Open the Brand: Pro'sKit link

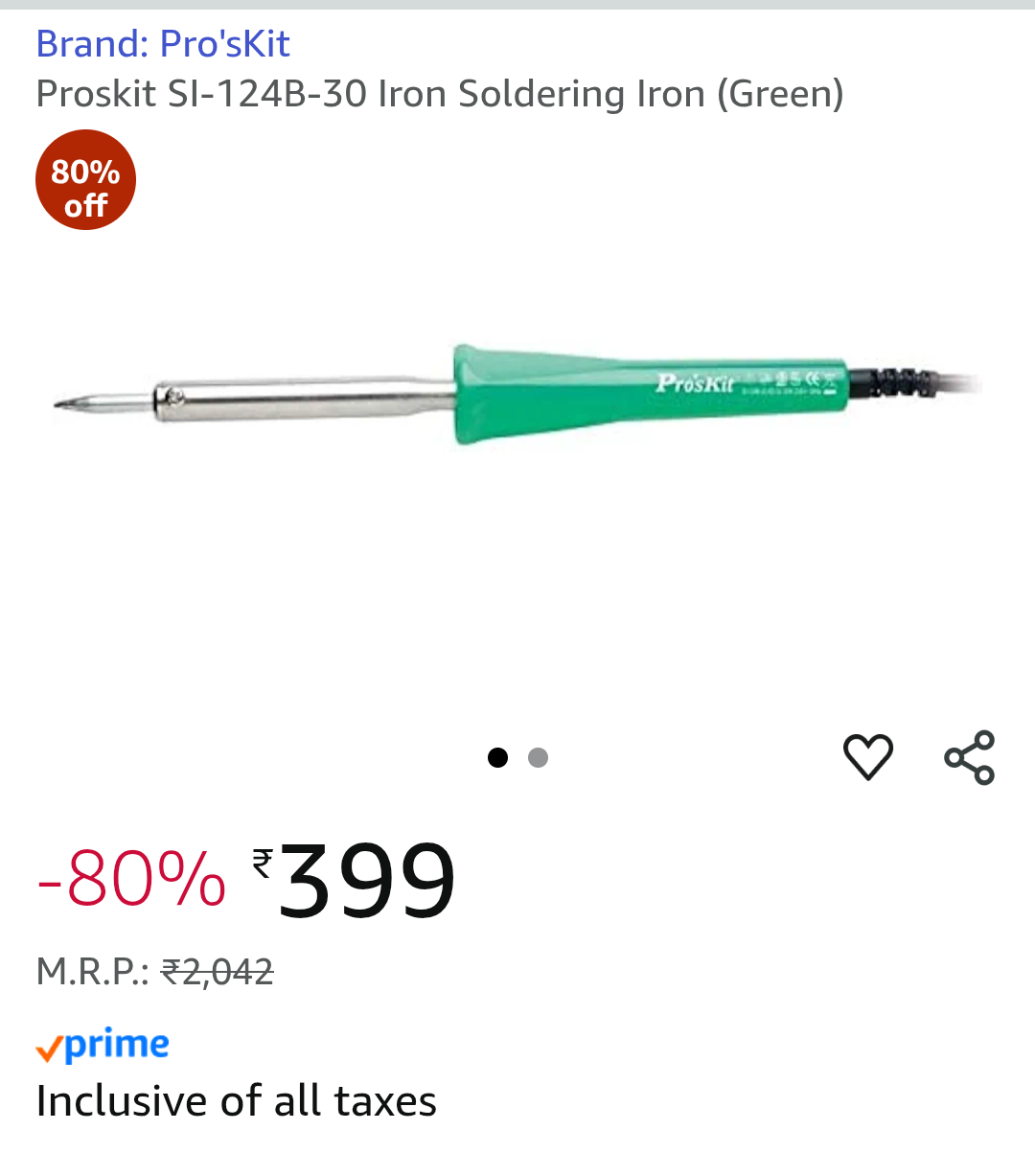coord(163,44)
